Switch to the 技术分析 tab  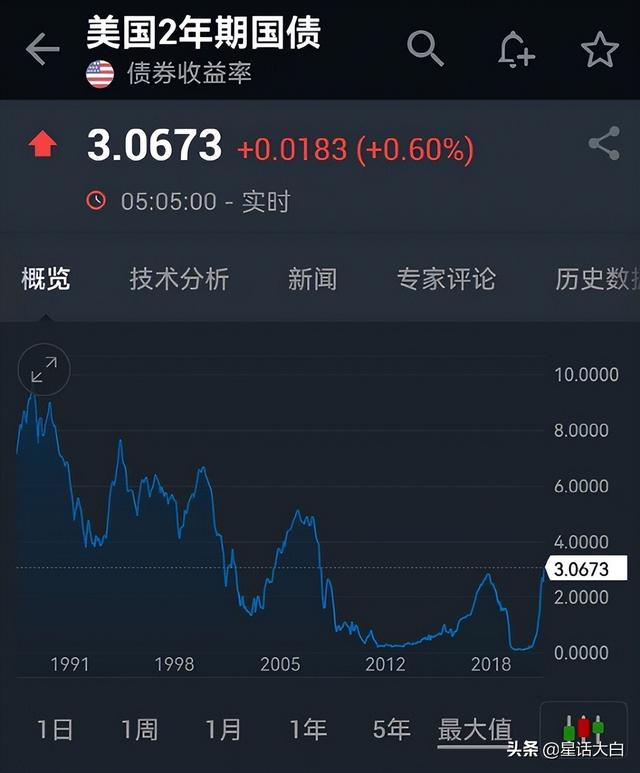179,279
